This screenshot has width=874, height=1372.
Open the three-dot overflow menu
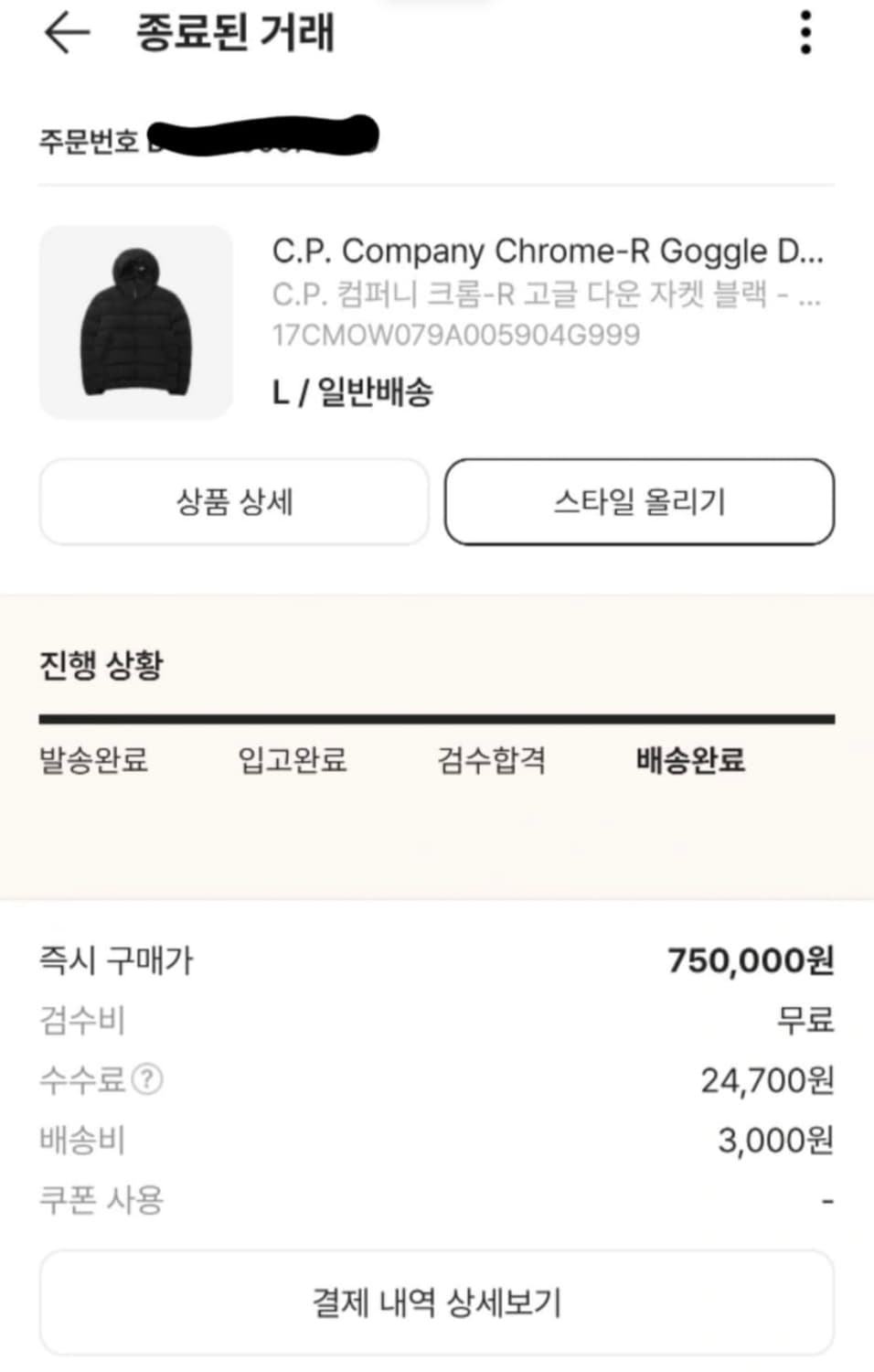tap(805, 33)
